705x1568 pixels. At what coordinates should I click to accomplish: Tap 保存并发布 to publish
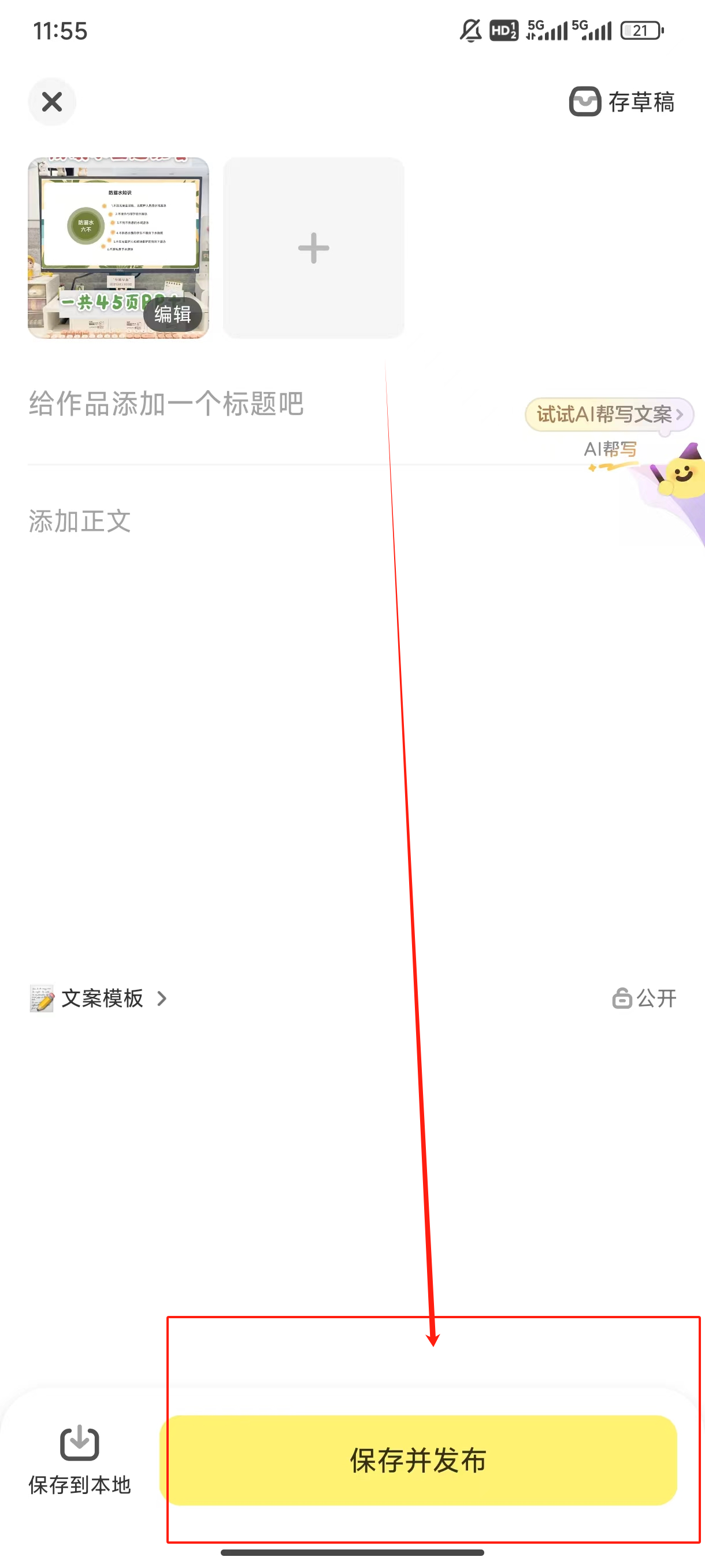click(418, 1460)
